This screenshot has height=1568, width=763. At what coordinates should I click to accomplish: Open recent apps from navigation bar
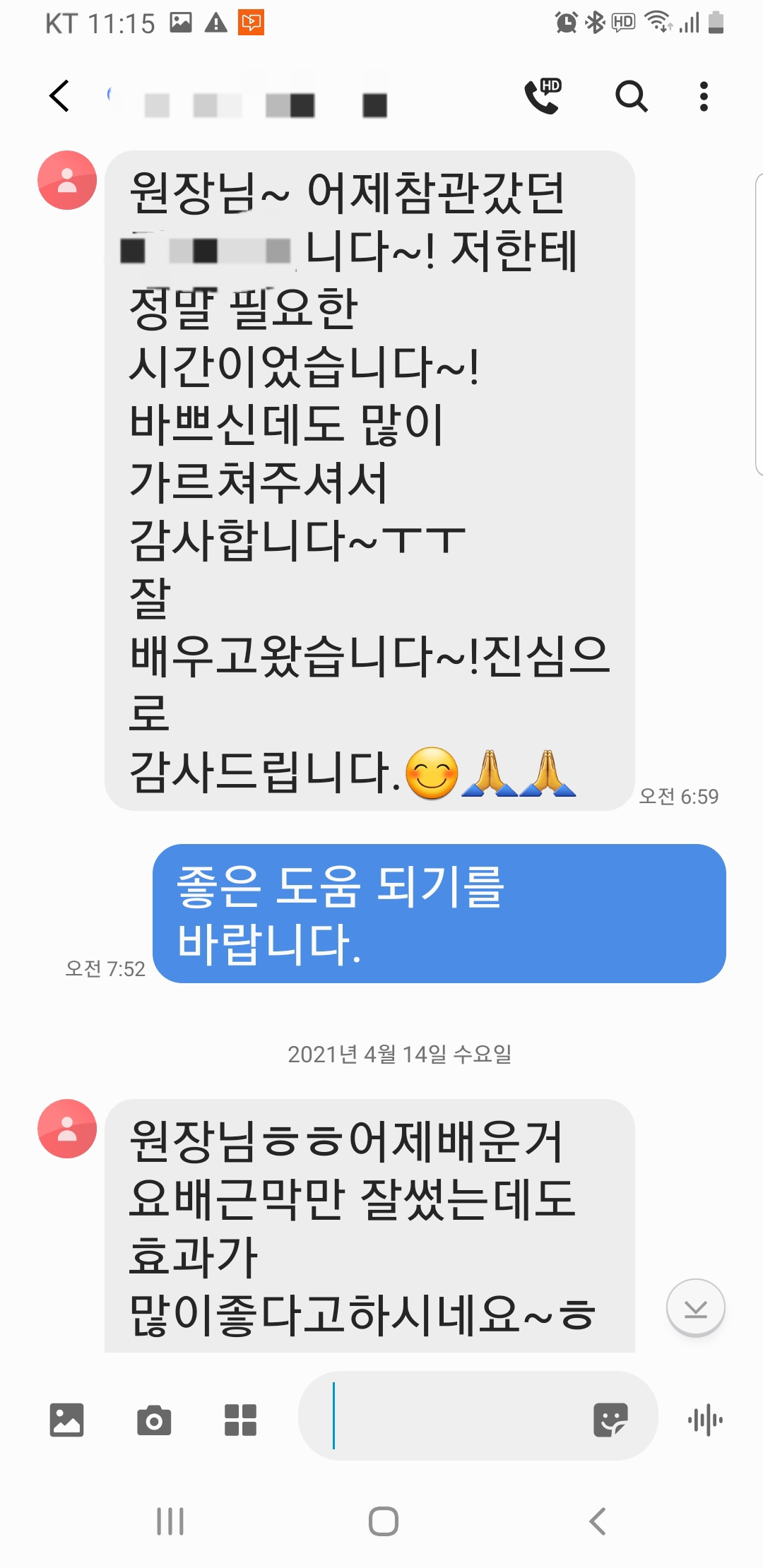click(170, 1521)
